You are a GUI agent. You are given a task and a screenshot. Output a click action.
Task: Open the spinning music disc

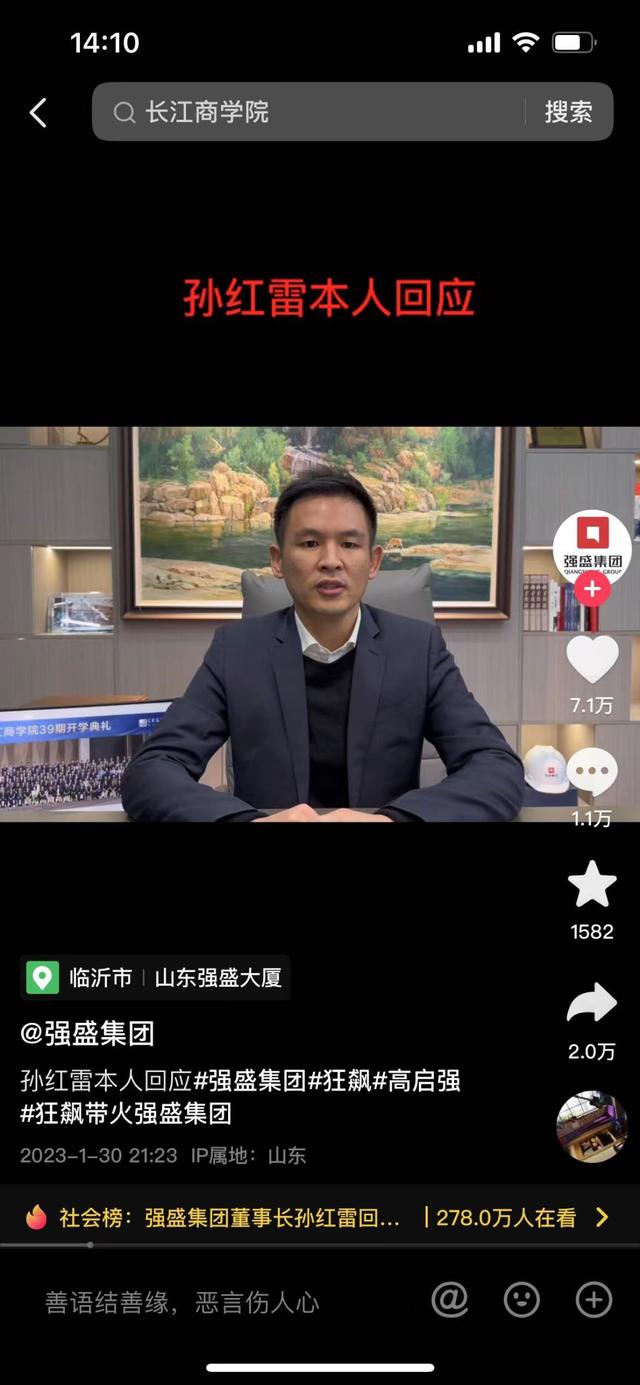click(592, 1126)
